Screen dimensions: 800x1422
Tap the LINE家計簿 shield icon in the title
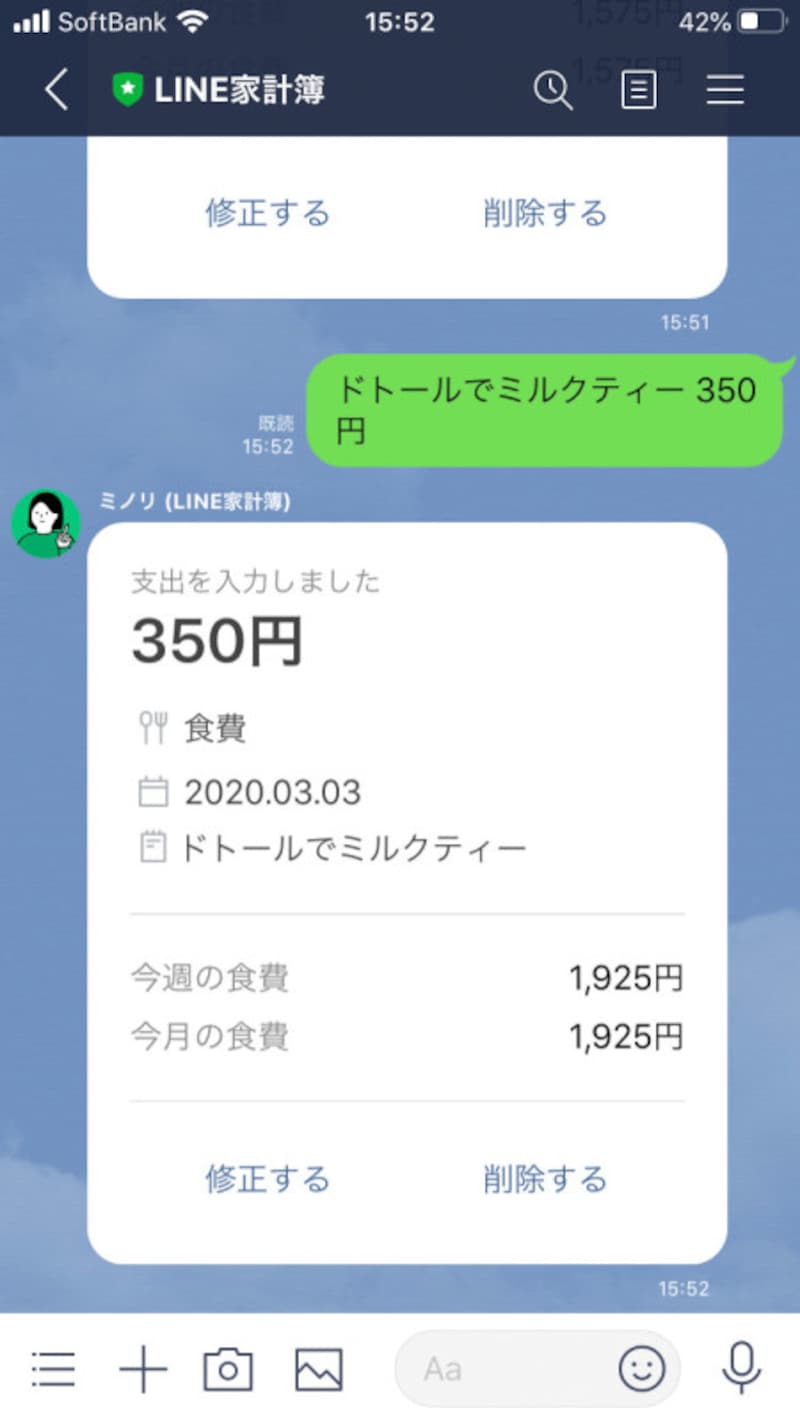pyautogui.click(x=128, y=89)
